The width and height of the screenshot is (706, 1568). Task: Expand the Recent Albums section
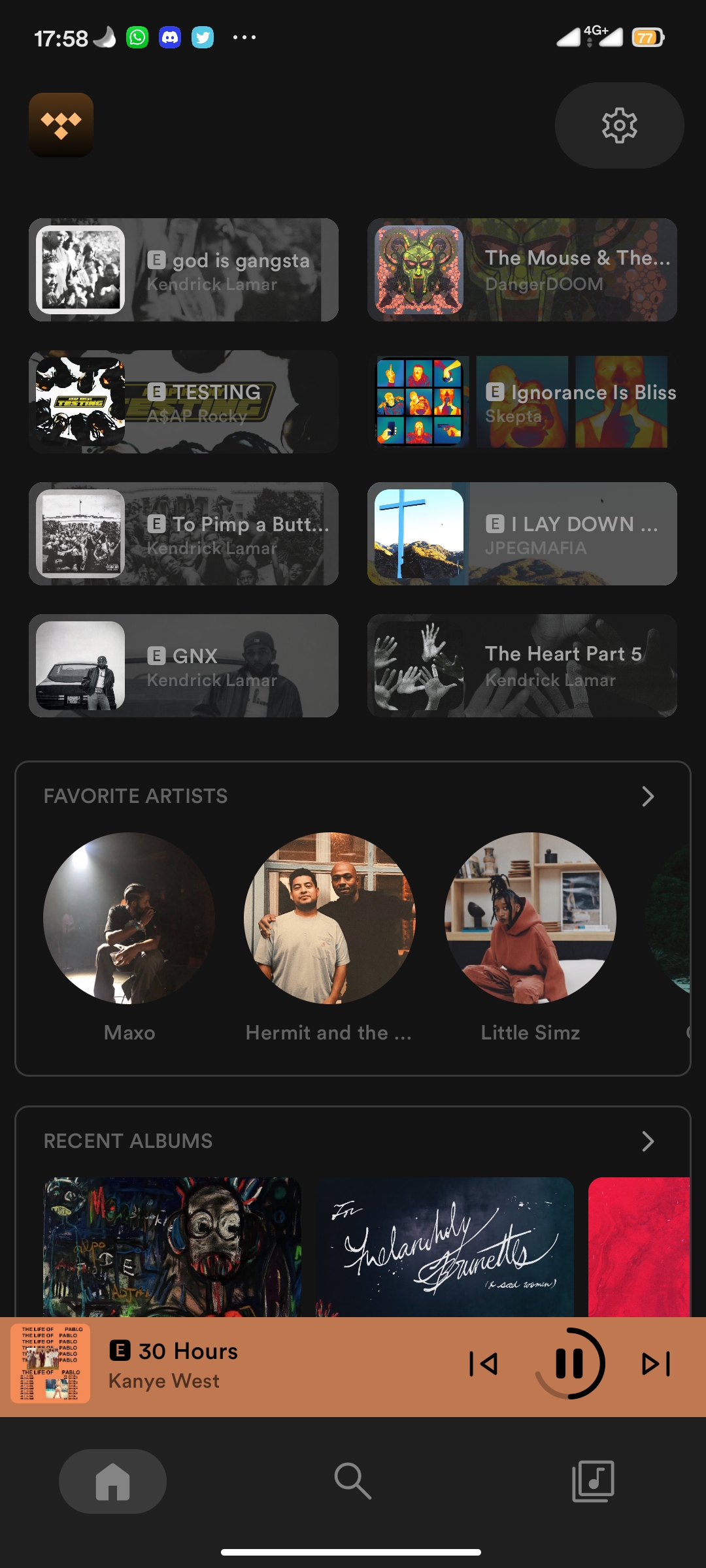point(647,1141)
